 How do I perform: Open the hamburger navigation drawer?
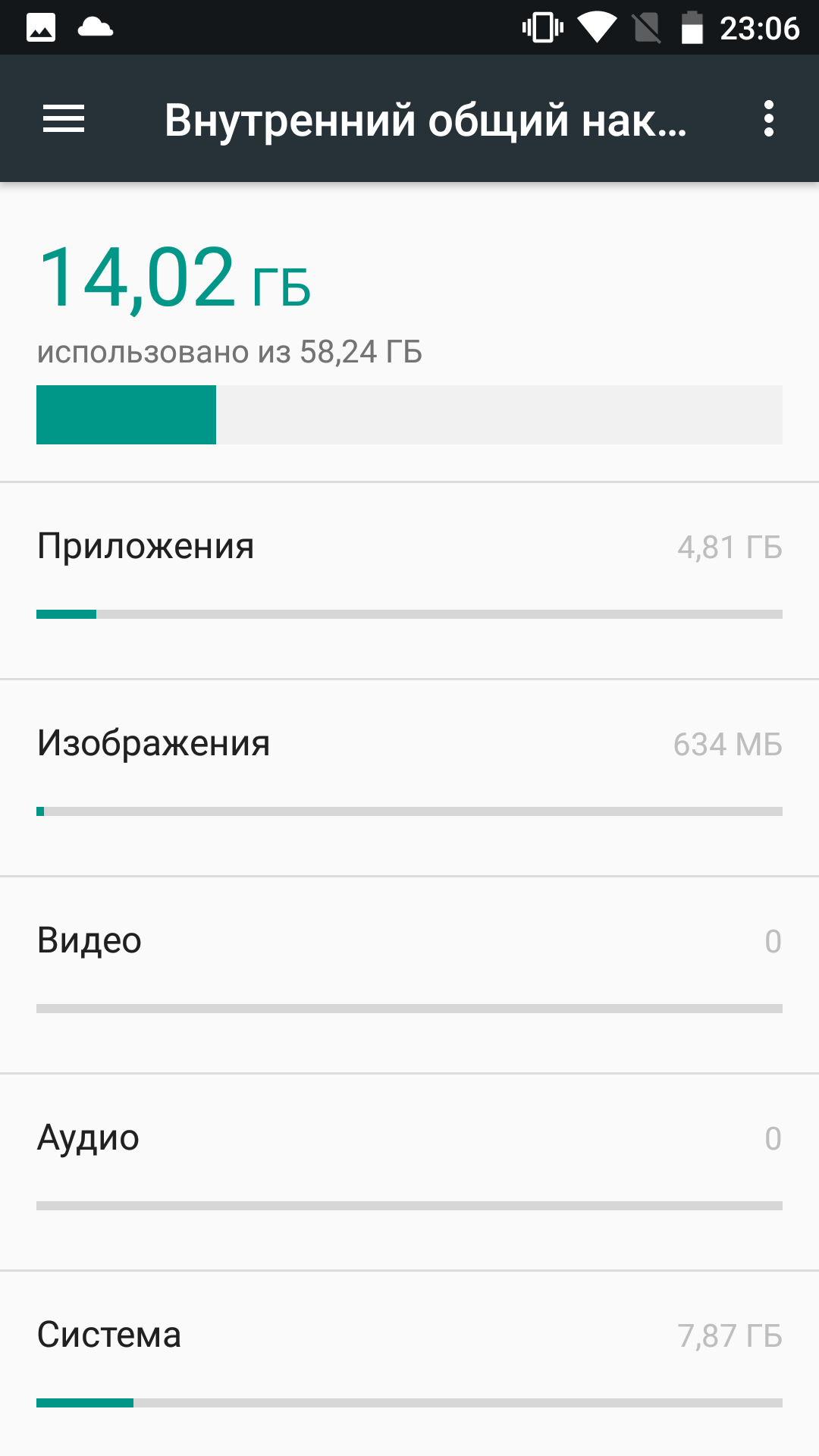(x=64, y=119)
